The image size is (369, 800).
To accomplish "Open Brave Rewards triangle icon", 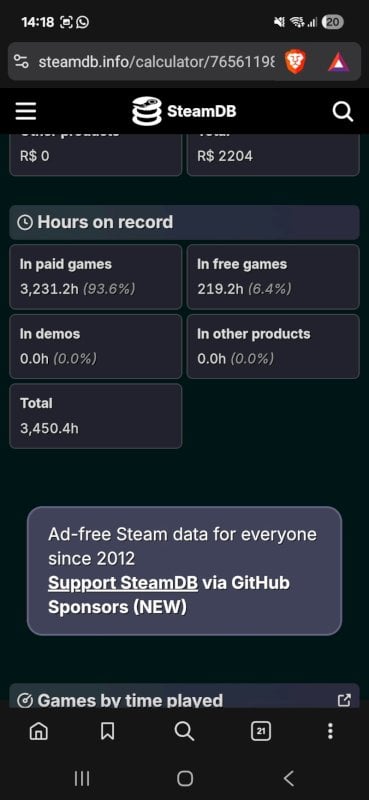I will click(338, 63).
